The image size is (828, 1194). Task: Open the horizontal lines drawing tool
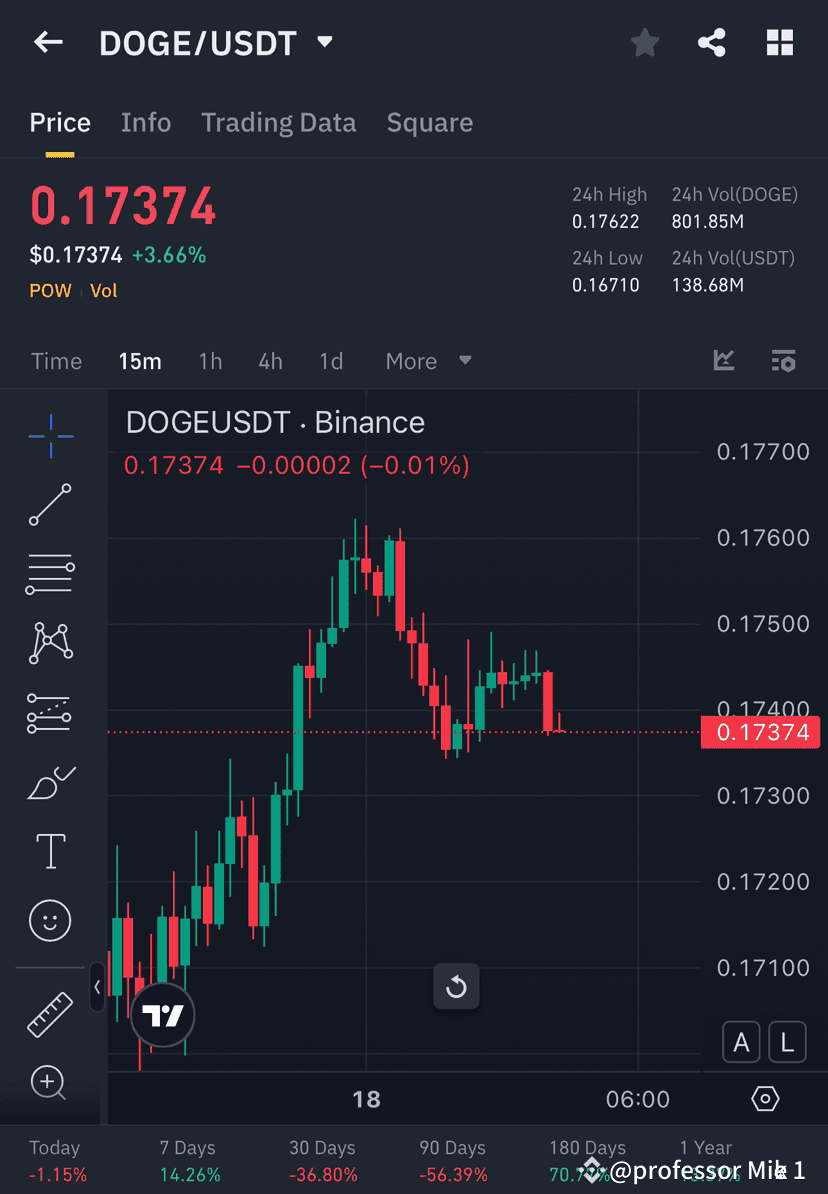pyautogui.click(x=50, y=574)
